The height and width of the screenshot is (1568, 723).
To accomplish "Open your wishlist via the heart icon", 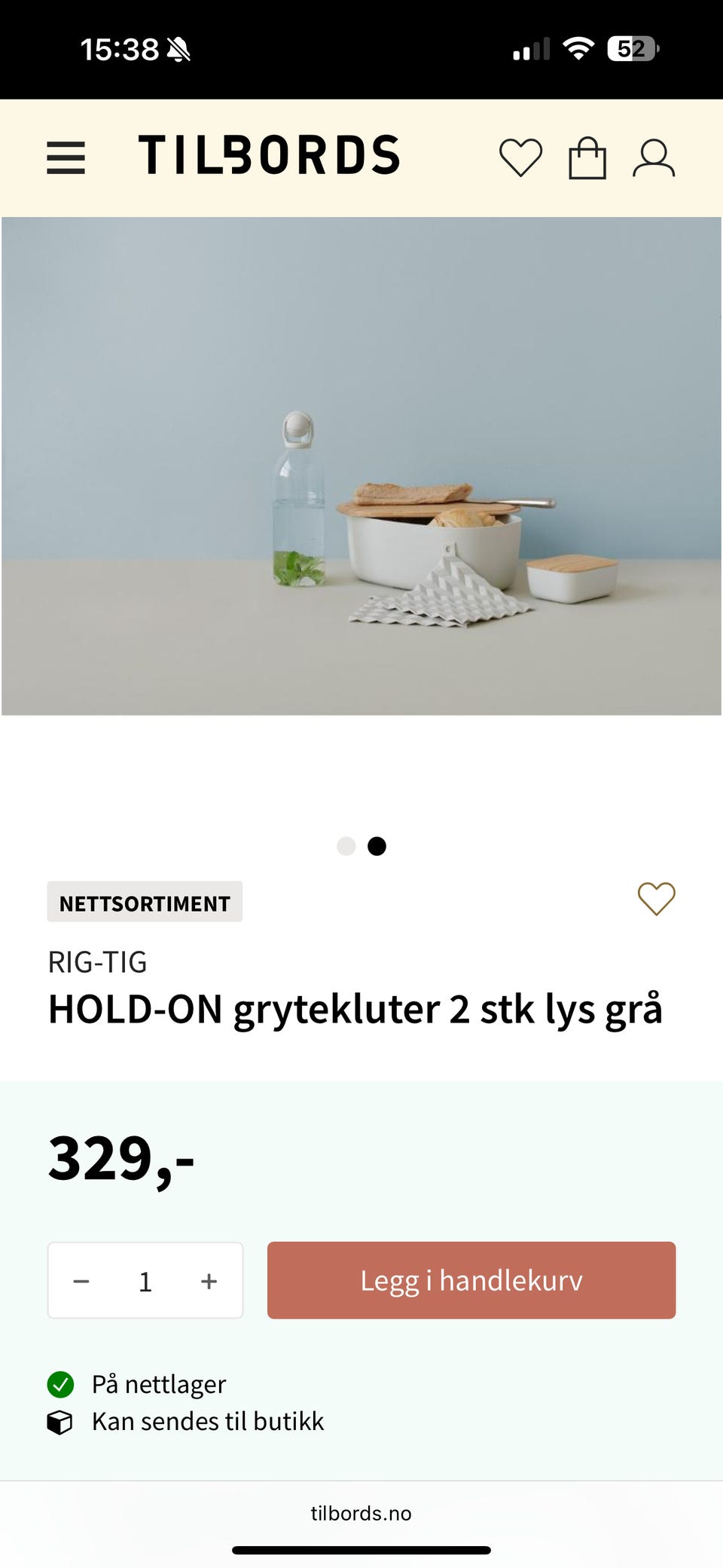I will [x=520, y=156].
